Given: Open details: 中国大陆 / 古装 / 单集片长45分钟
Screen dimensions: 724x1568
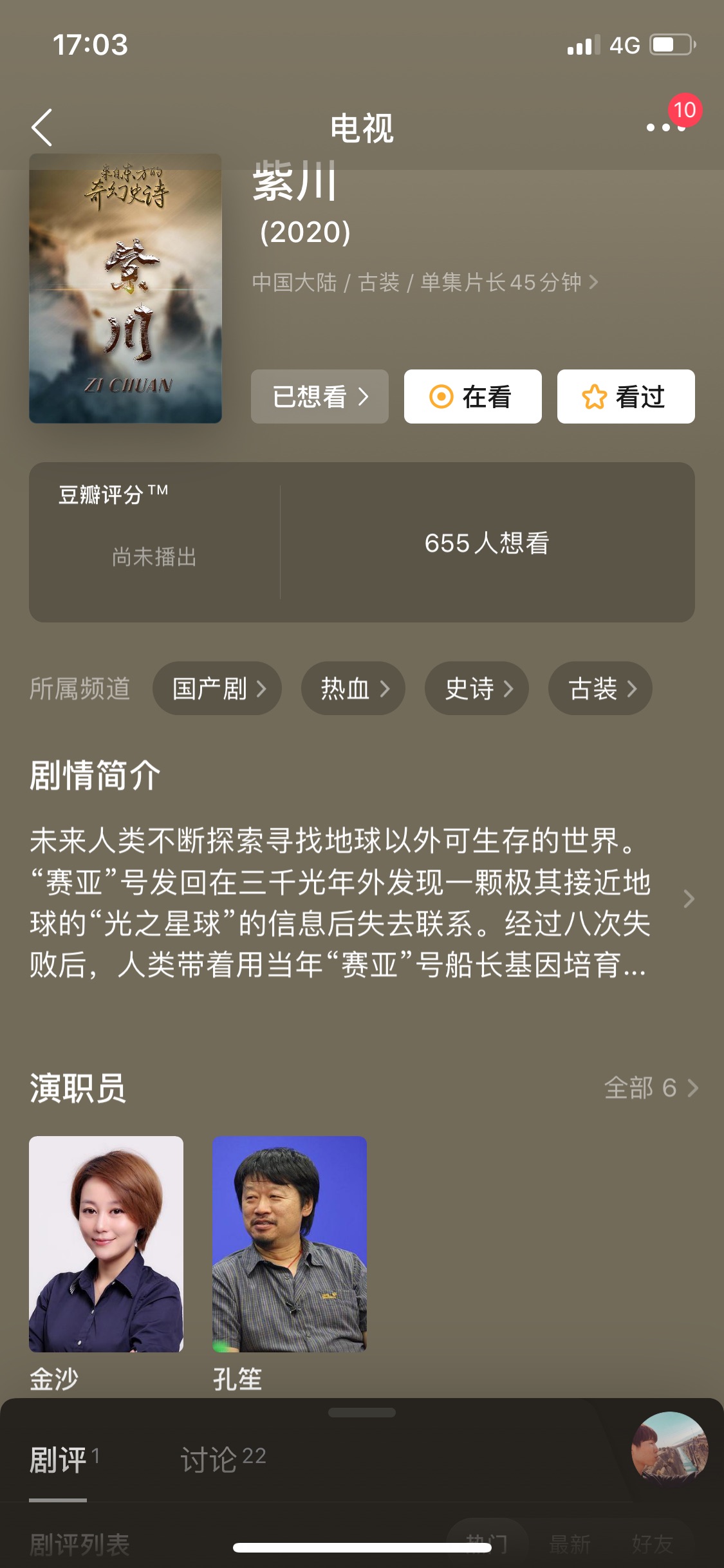Looking at the screenshot, I should (425, 282).
